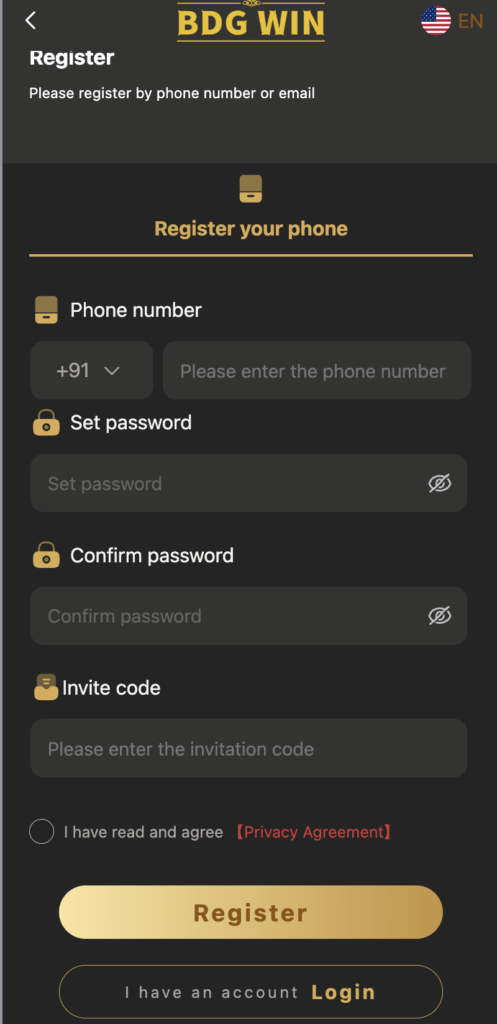This screenshot has height=1024, width=497.
Task: Go to Login via I have an account
Action: coord(251,992)
